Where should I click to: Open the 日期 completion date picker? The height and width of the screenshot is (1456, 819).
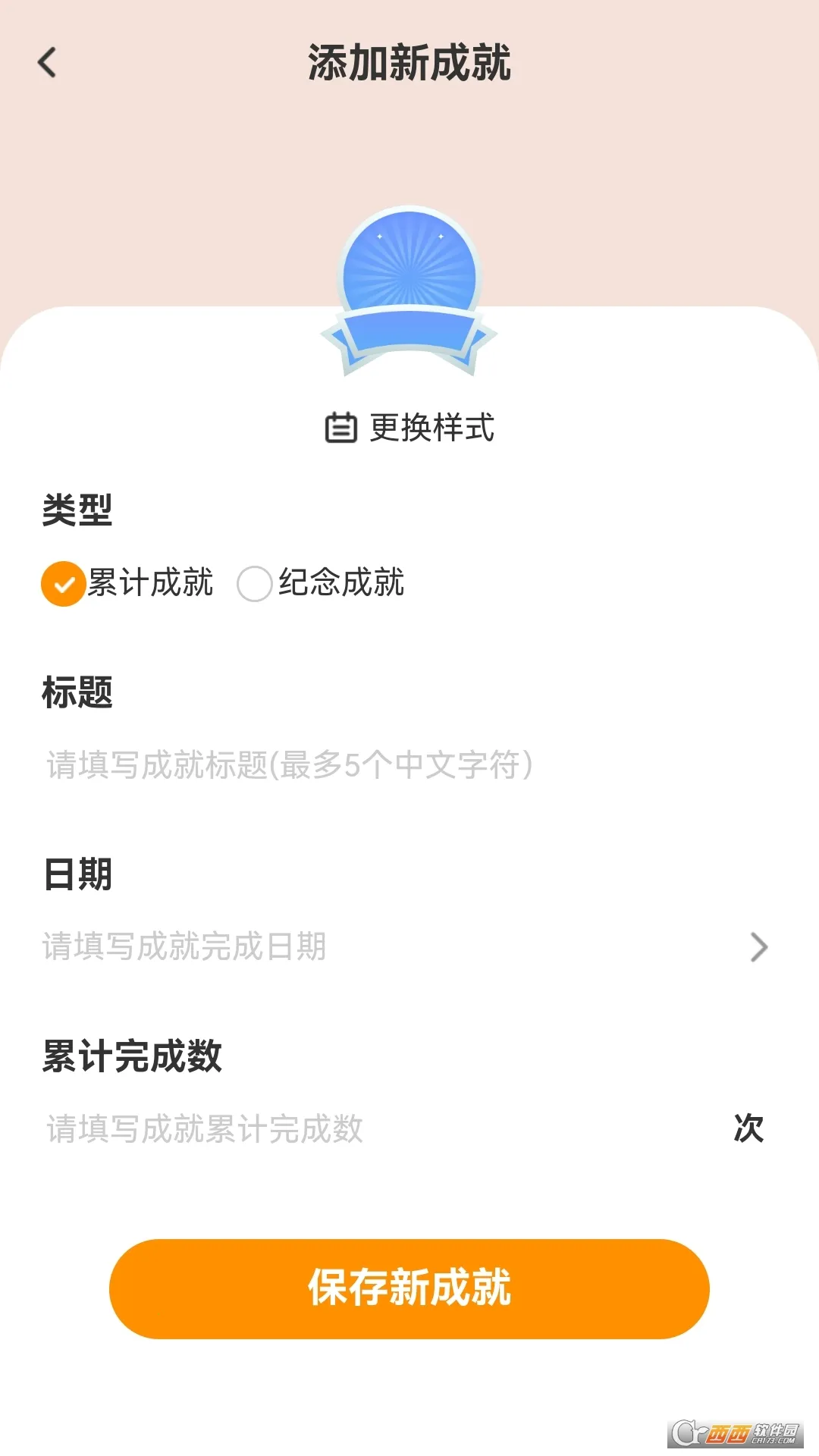(x=406, y=947)
